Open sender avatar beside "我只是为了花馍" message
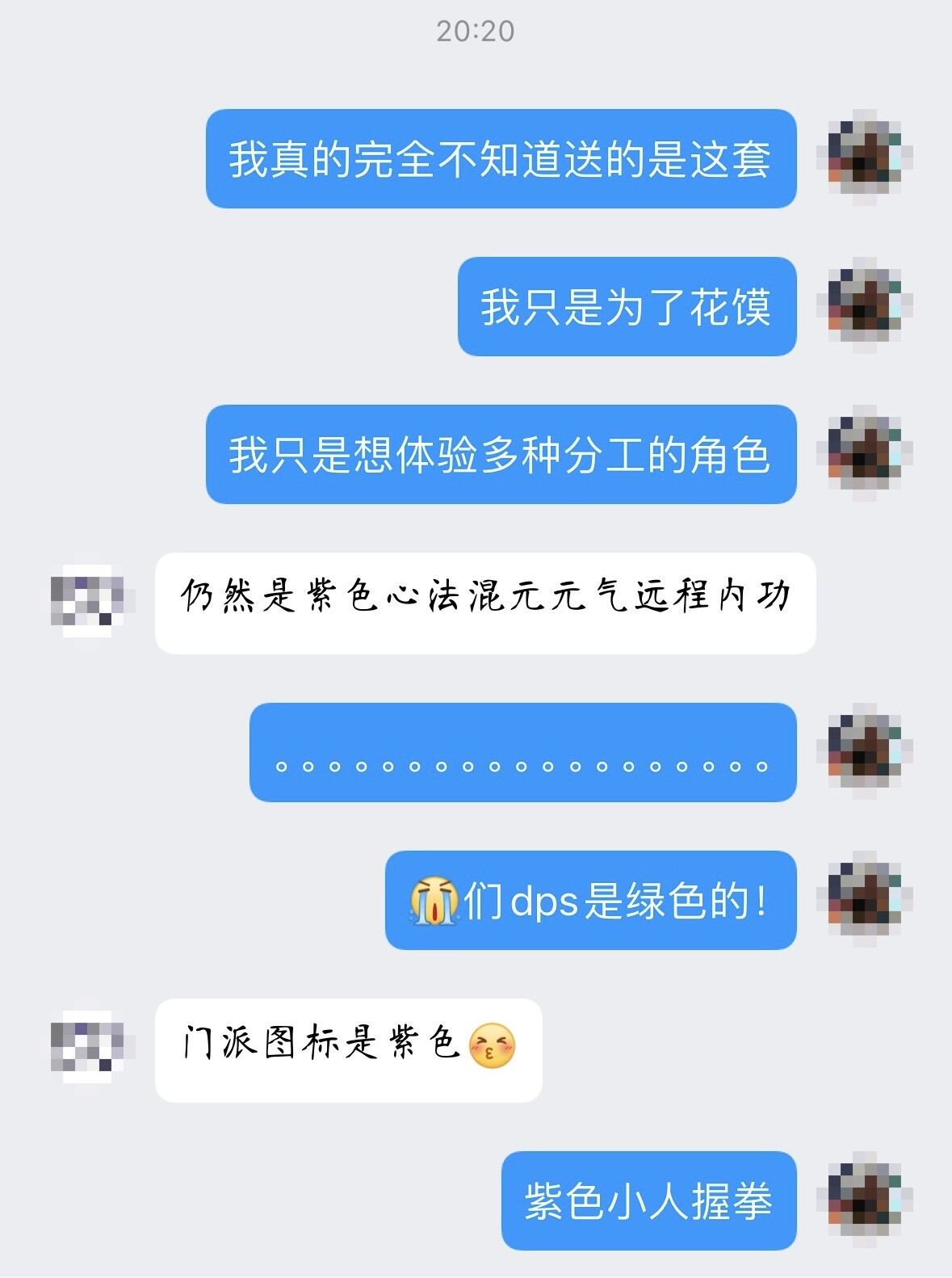 (x=865, y=305)
